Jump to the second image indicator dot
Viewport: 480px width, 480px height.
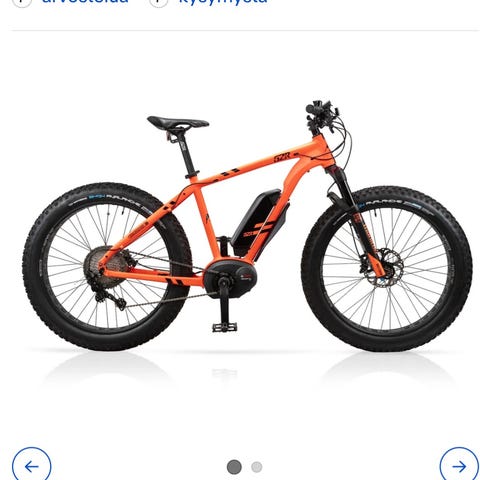(257, 467)
